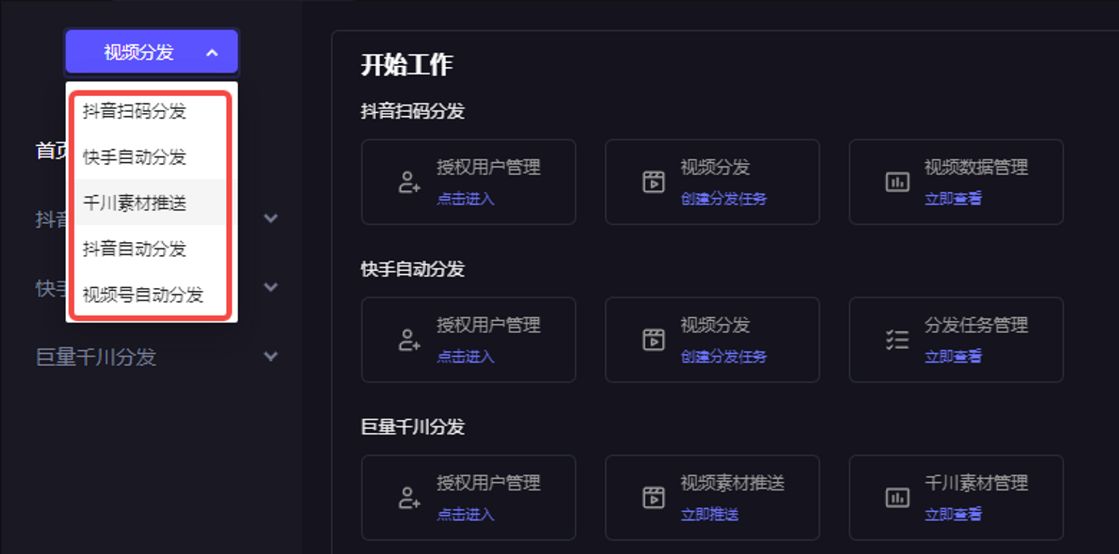Pick the 千川素材推送 option
Image resolution: width=1119 pixels, height=554 pixels.
click(135, 203)
